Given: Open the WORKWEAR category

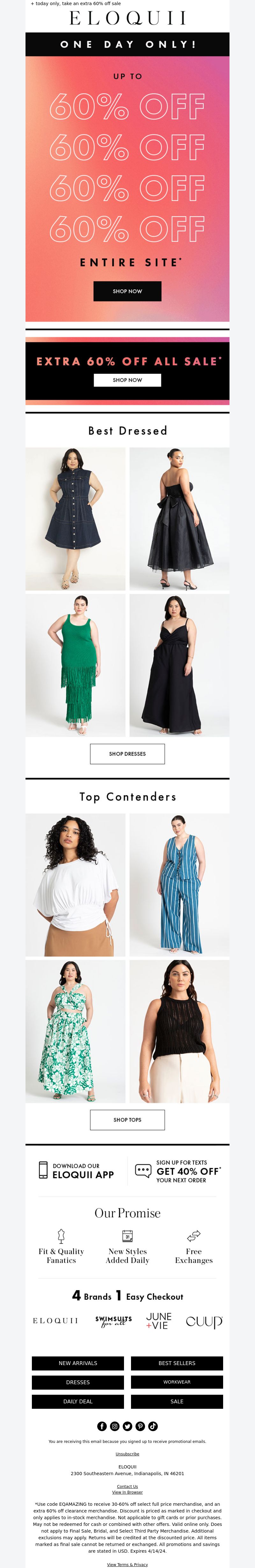Looking at the screenshot, I should (177, 1382).
